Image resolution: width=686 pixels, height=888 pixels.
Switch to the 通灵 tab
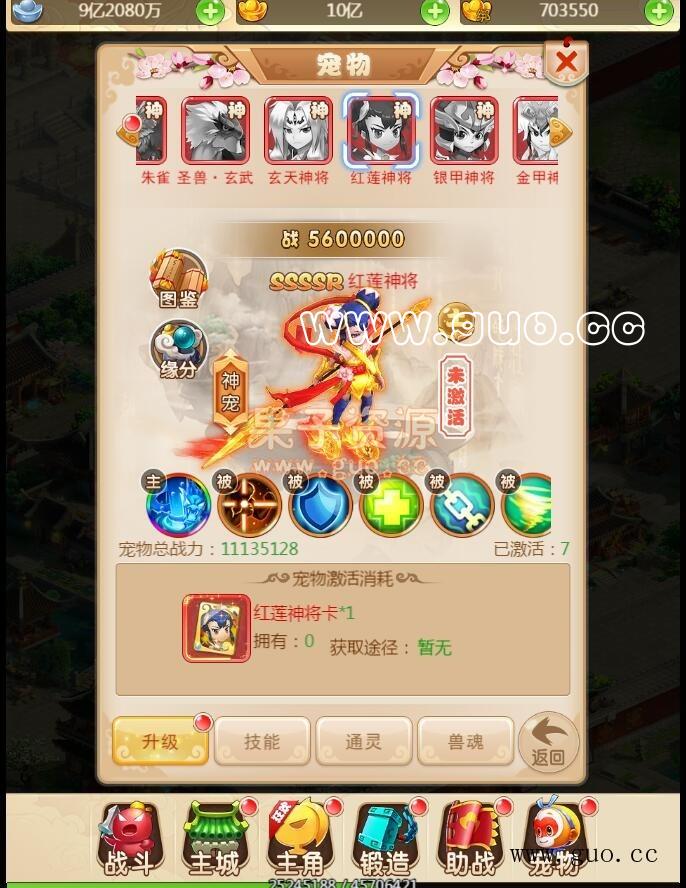[364, 741]
